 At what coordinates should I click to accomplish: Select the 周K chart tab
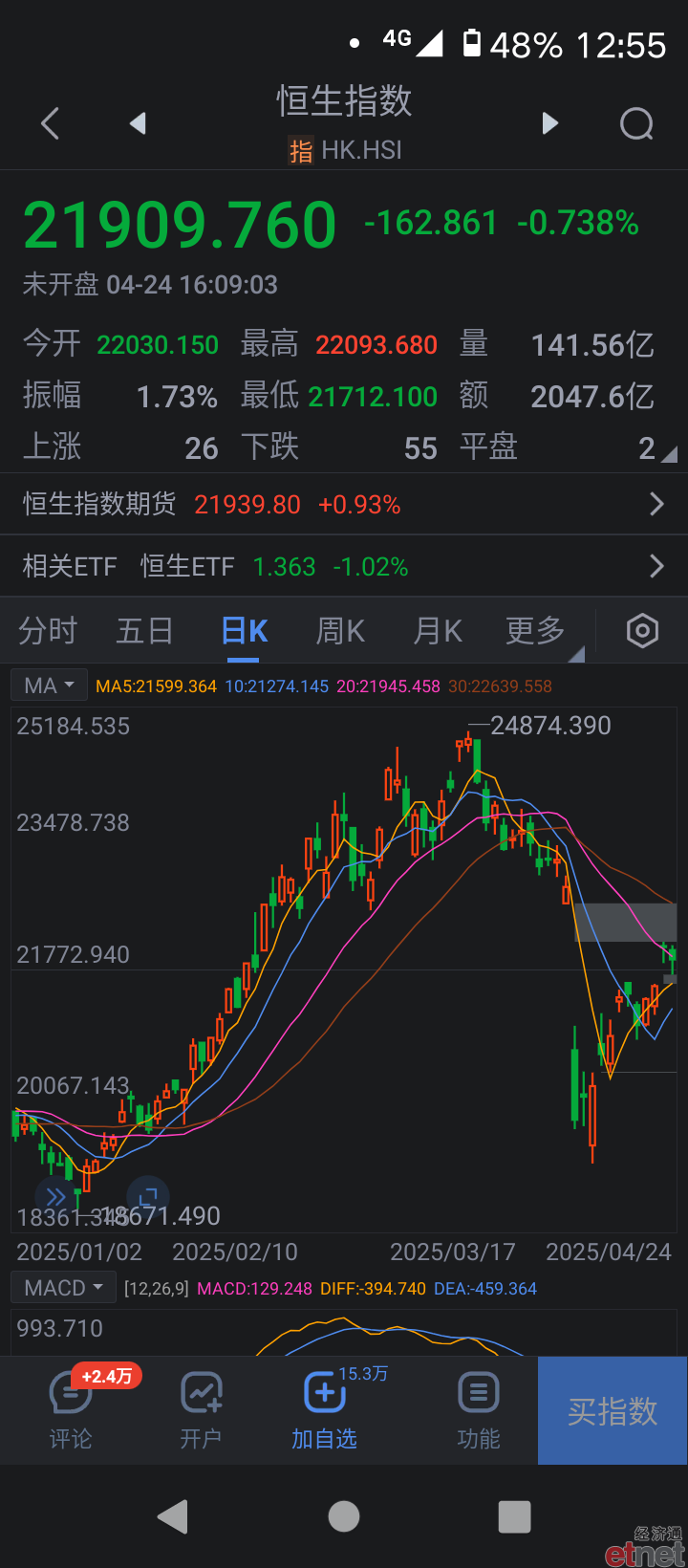pos(340,631)
